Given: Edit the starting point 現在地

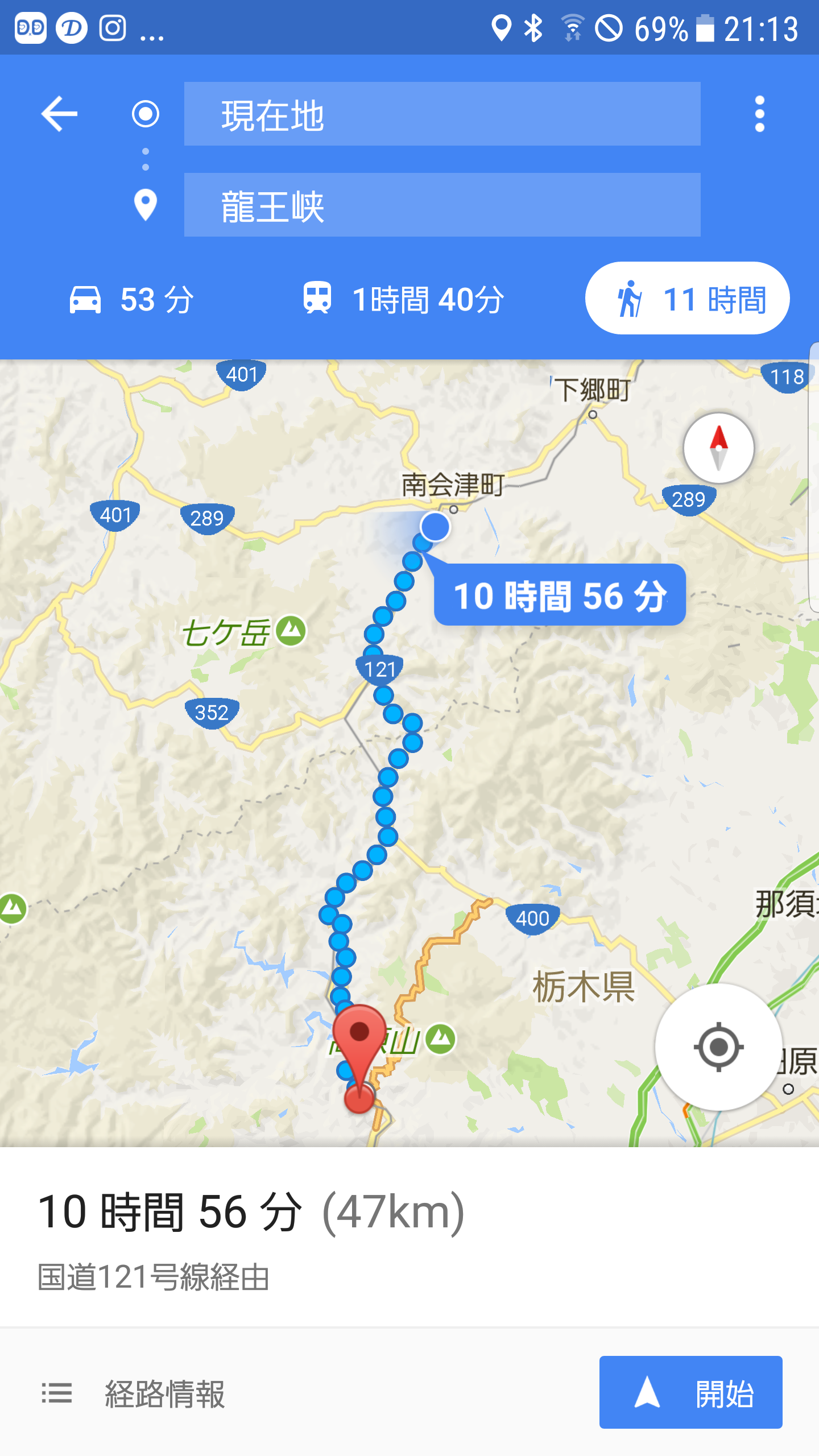Looking at the screenshot, I should point(442,114).
